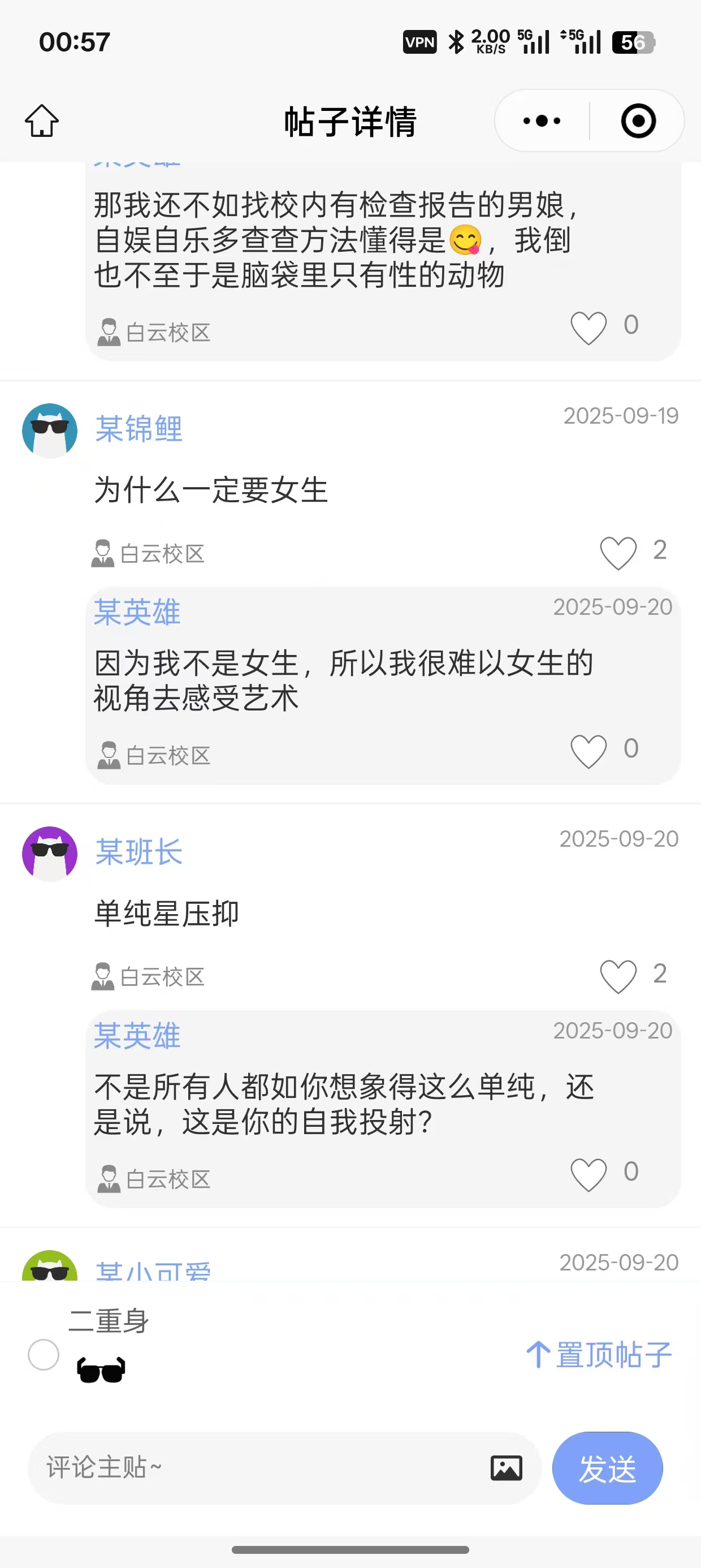The image size is (701, 1568).
Task: Close the mini program with the circle button
Action: coord(638,120)
